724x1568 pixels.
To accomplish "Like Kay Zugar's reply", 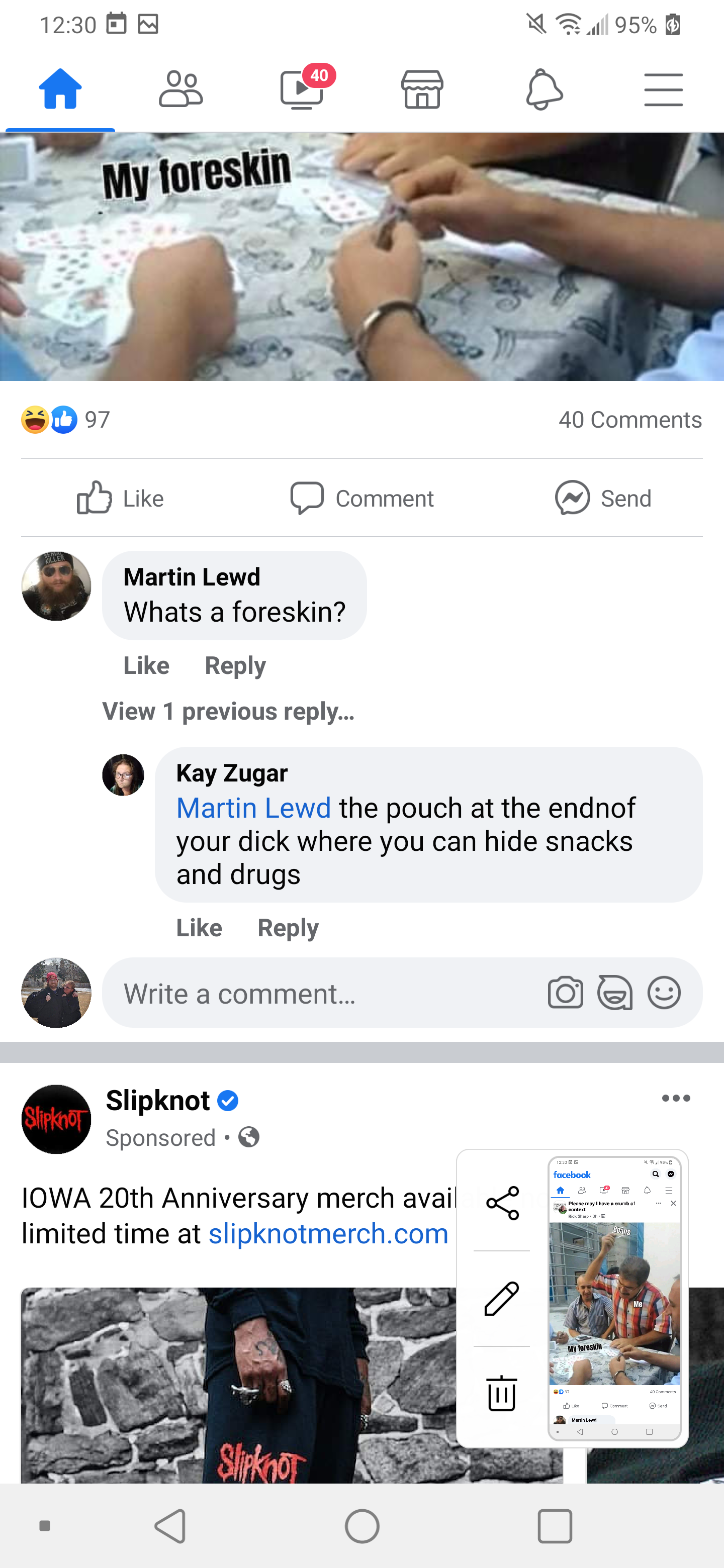I will click(x=199, y=928).
